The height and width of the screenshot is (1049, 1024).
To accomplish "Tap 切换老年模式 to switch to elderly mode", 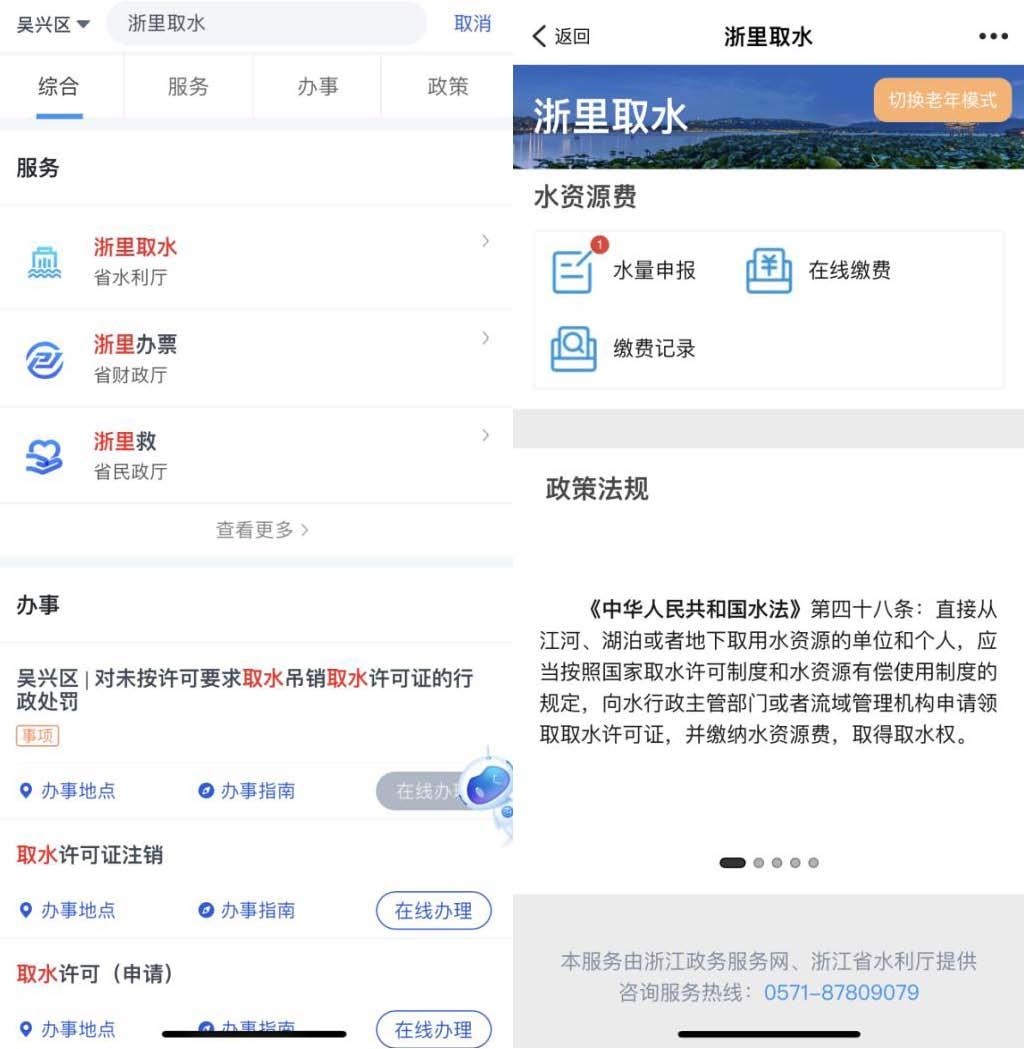I will (942, 100).
